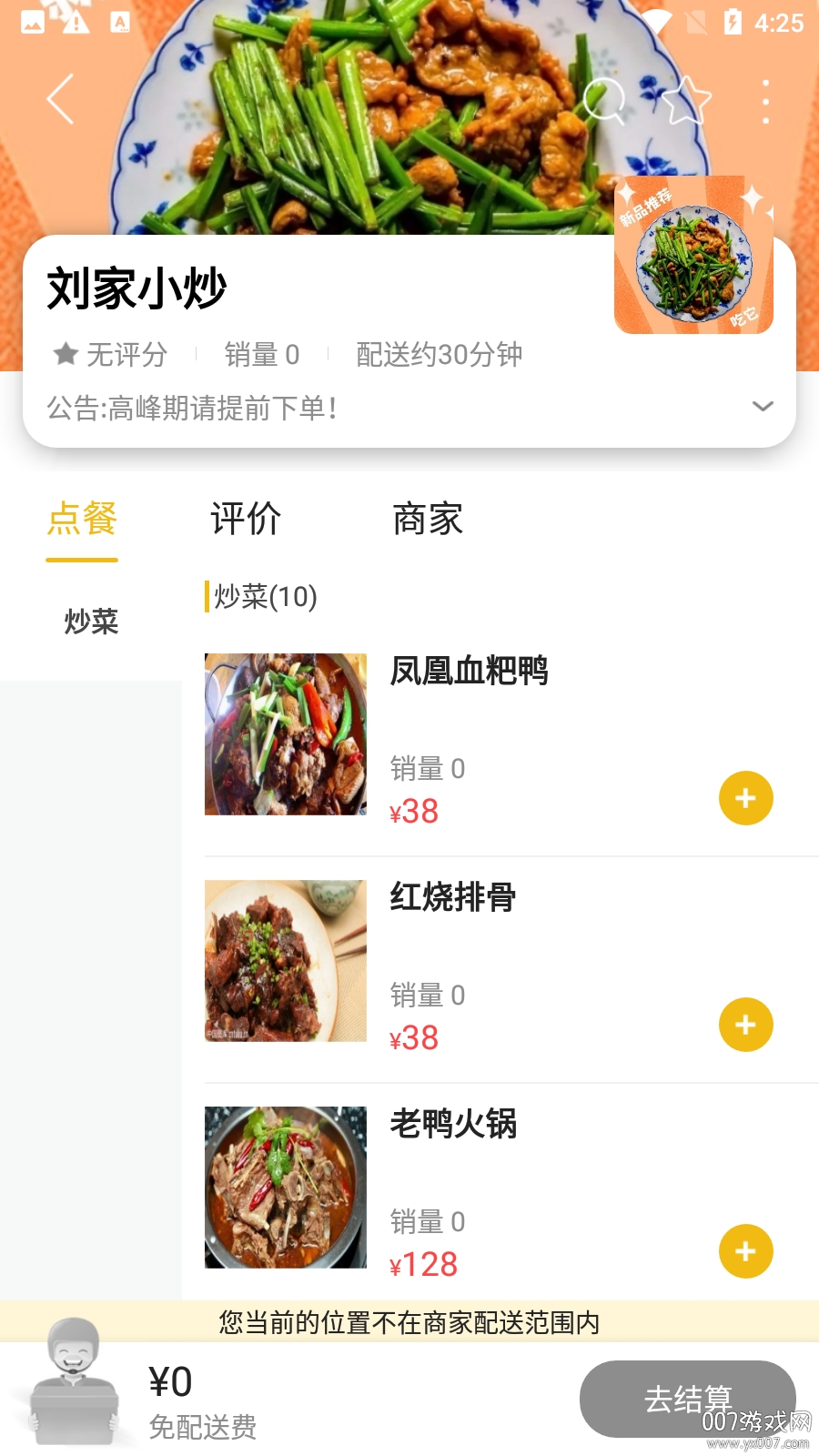This screenshot has height=1456, width=819.
Task: Open the 商家 merchant info tab
Action: tap(428, 519)
